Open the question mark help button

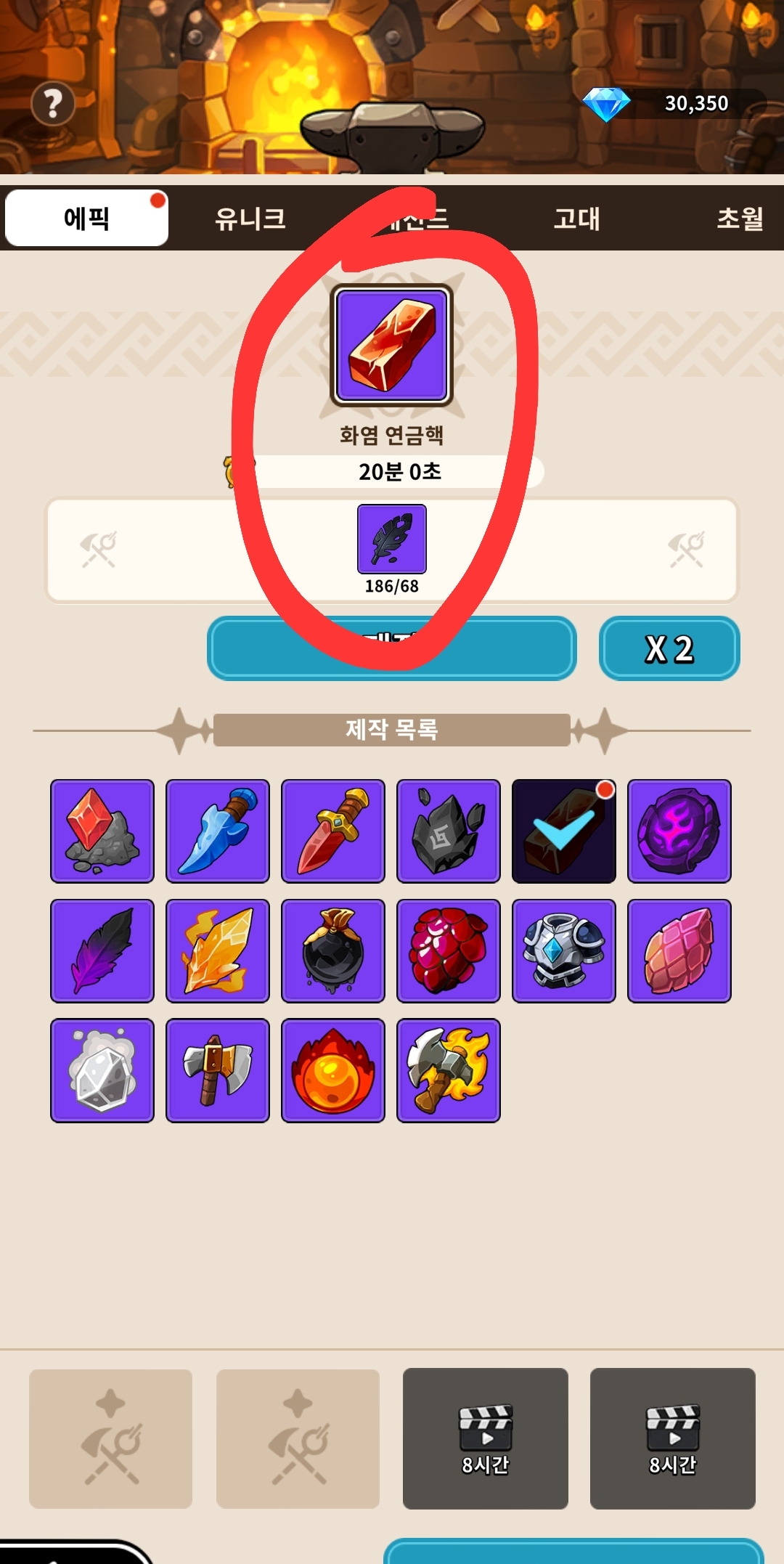(52, 105)
